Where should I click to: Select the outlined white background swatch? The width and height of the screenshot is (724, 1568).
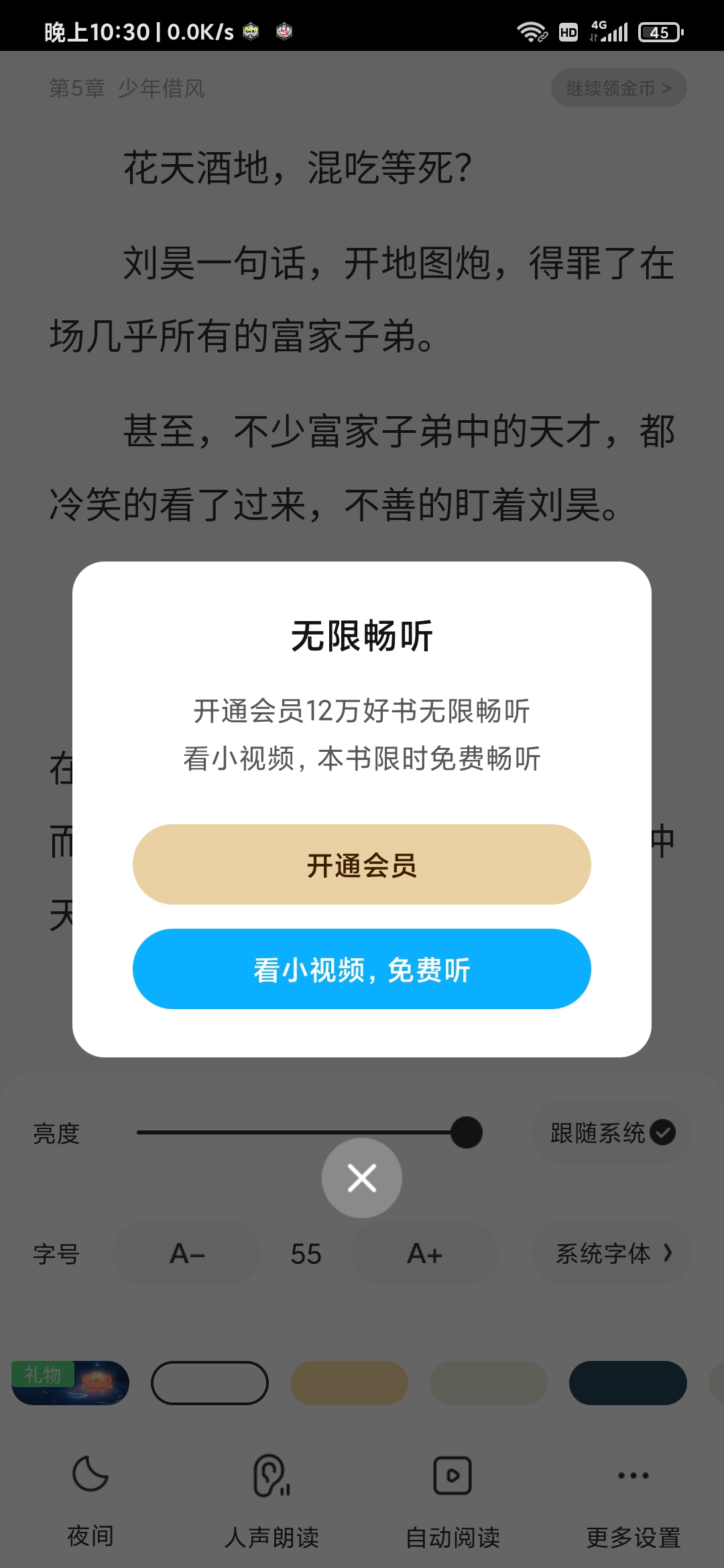tap(210, 1383)
